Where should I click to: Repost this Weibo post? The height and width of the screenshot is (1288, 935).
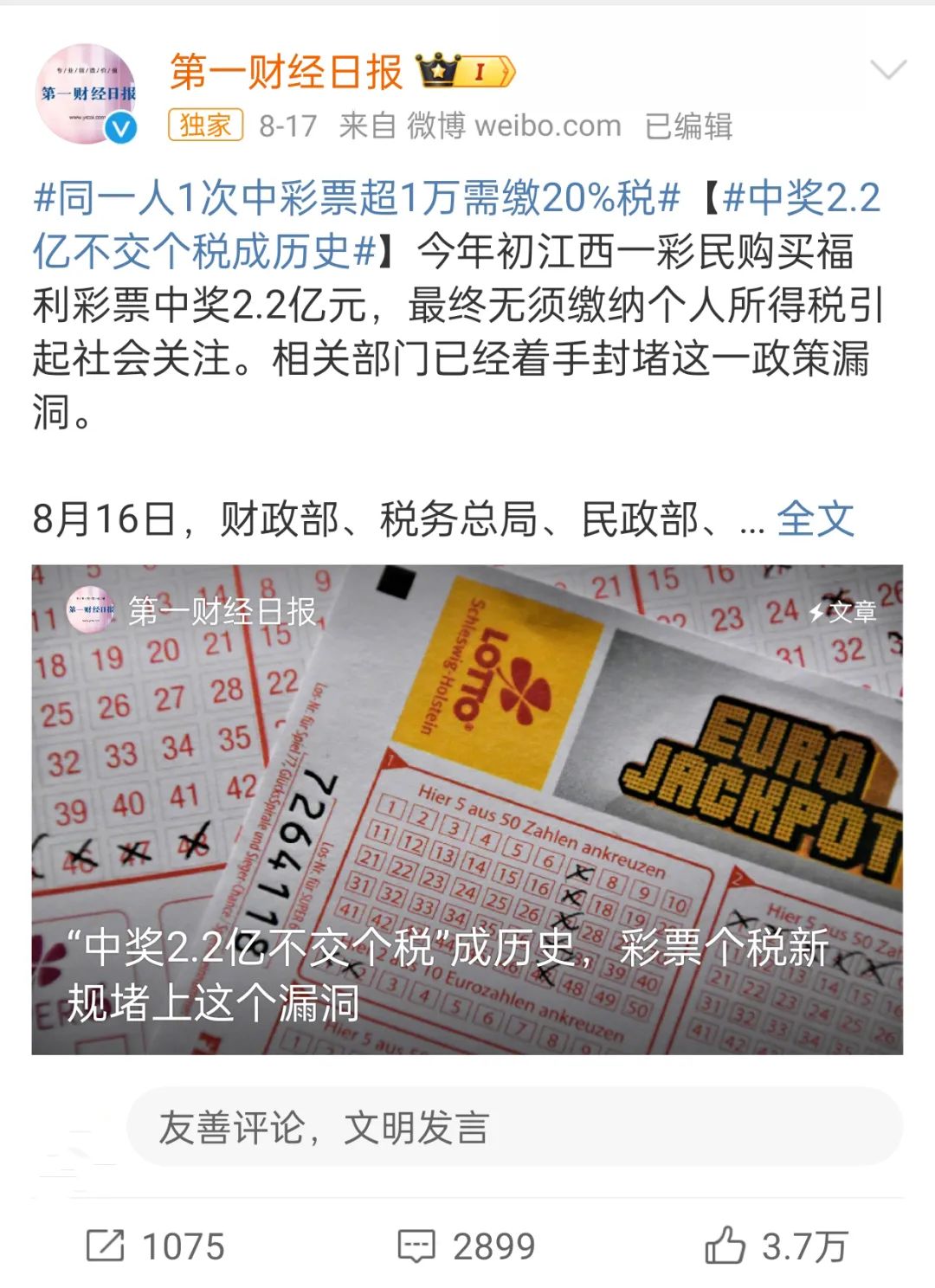[x=156, y=1246]
